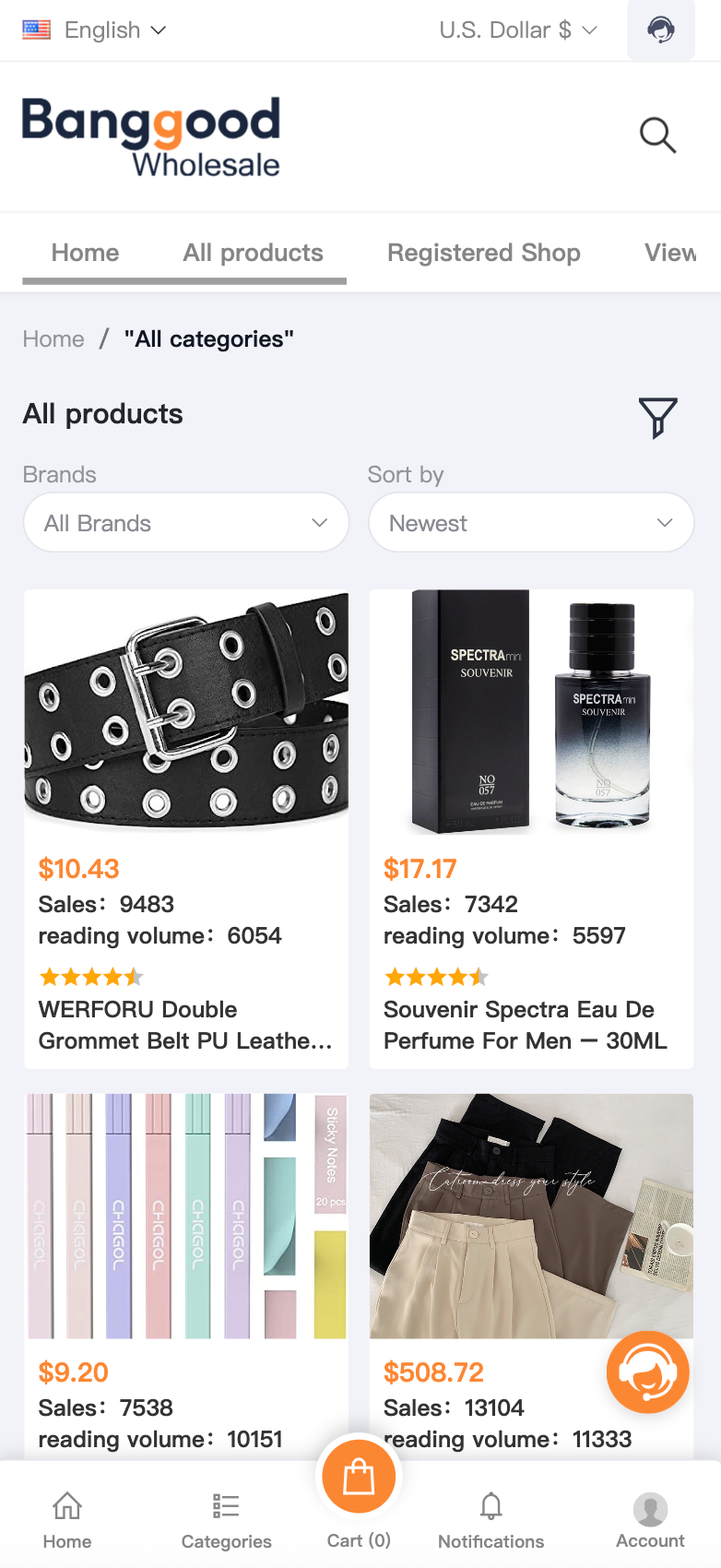Open the product filter funnel

point(657,418)
